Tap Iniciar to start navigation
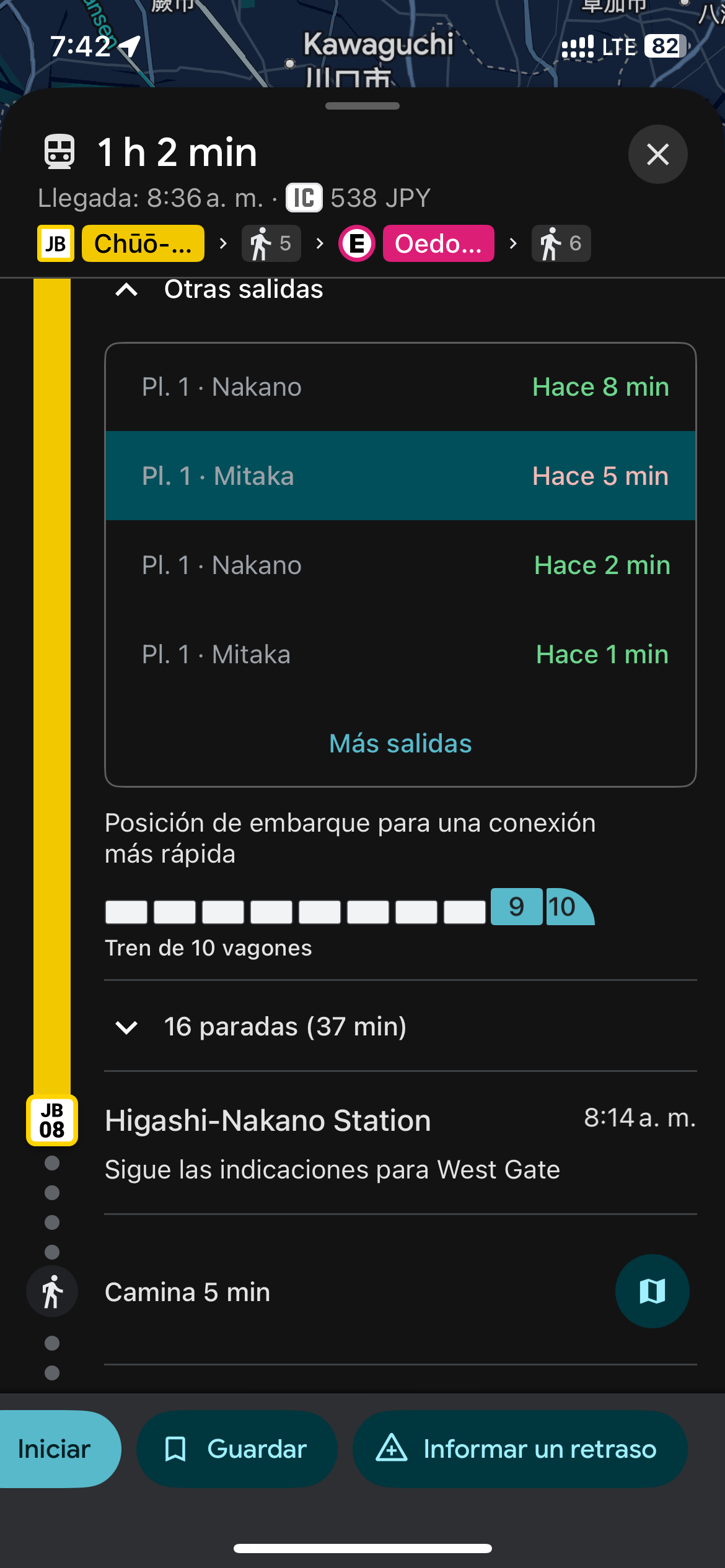 (55, 1449)
